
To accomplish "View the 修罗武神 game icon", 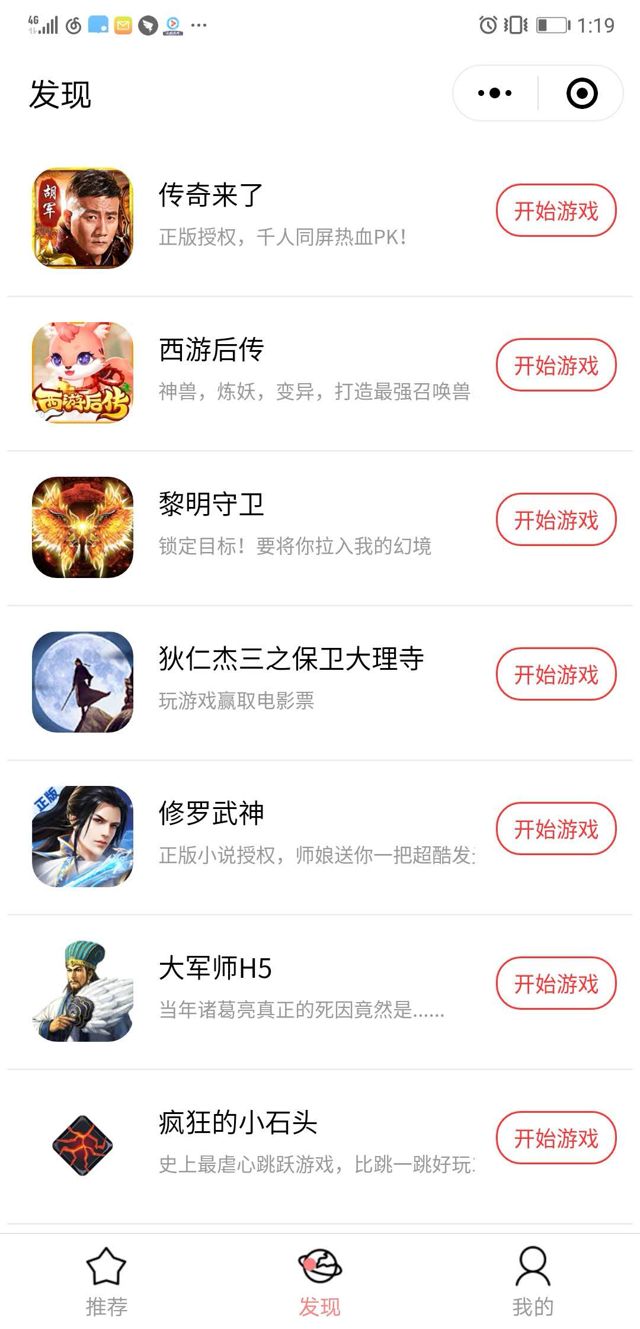I will pos(82,836).
